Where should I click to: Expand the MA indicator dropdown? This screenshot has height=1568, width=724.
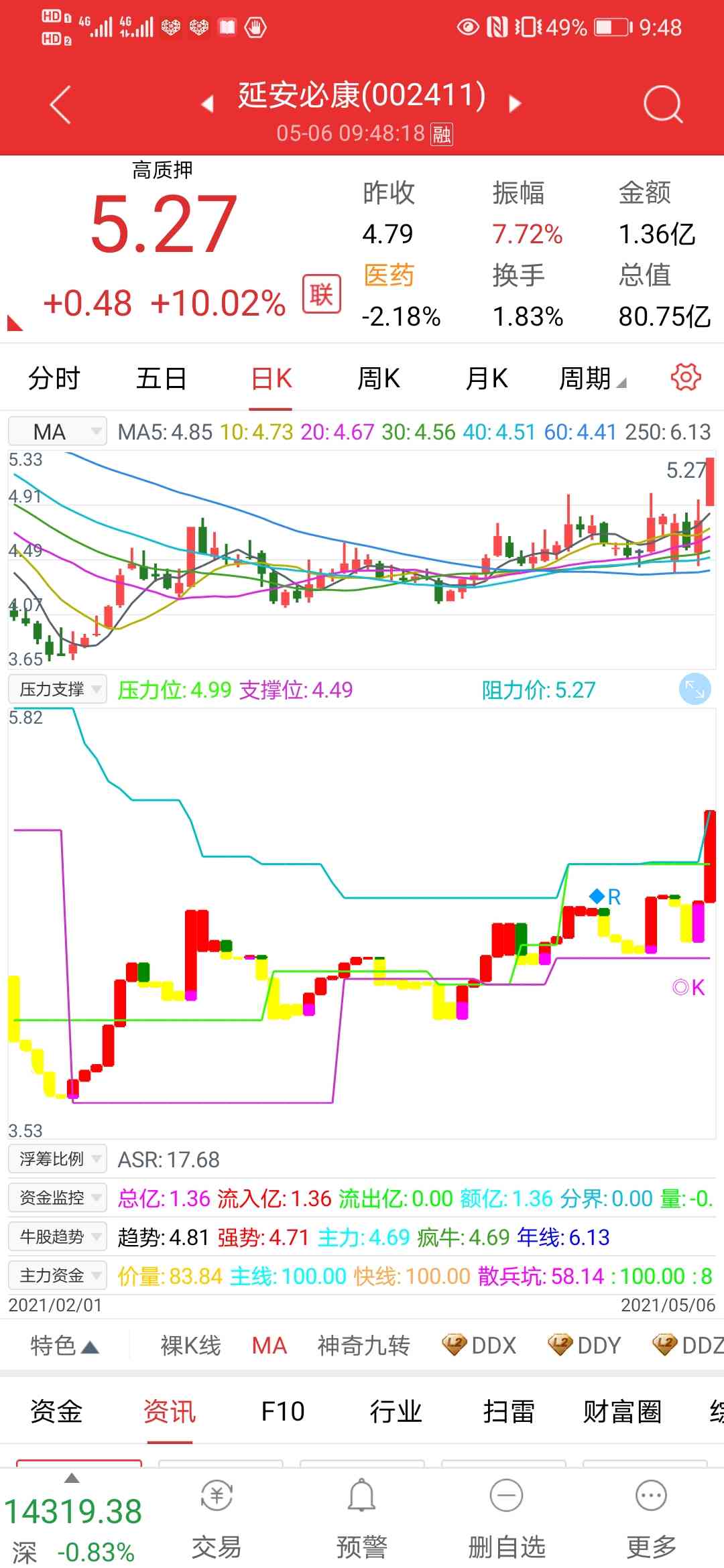point(58,432)
